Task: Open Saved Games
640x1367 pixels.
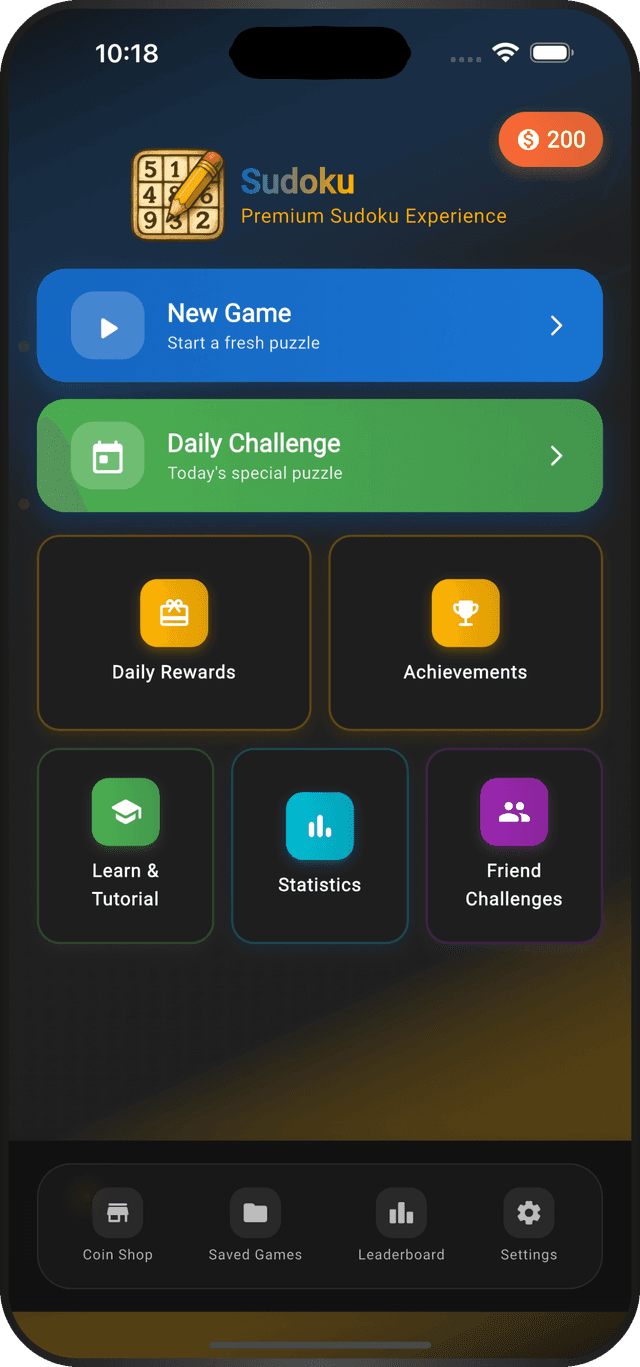Action: pos(255,1226)
